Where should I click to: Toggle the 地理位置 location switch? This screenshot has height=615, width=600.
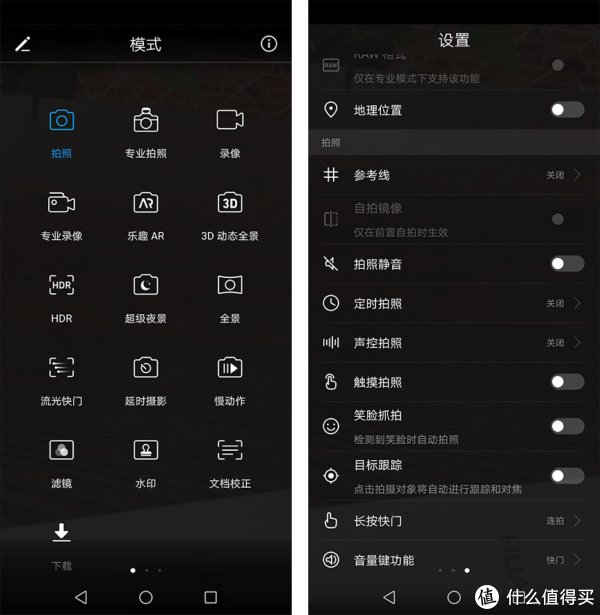pyautogui.click(x=566, y=110)
